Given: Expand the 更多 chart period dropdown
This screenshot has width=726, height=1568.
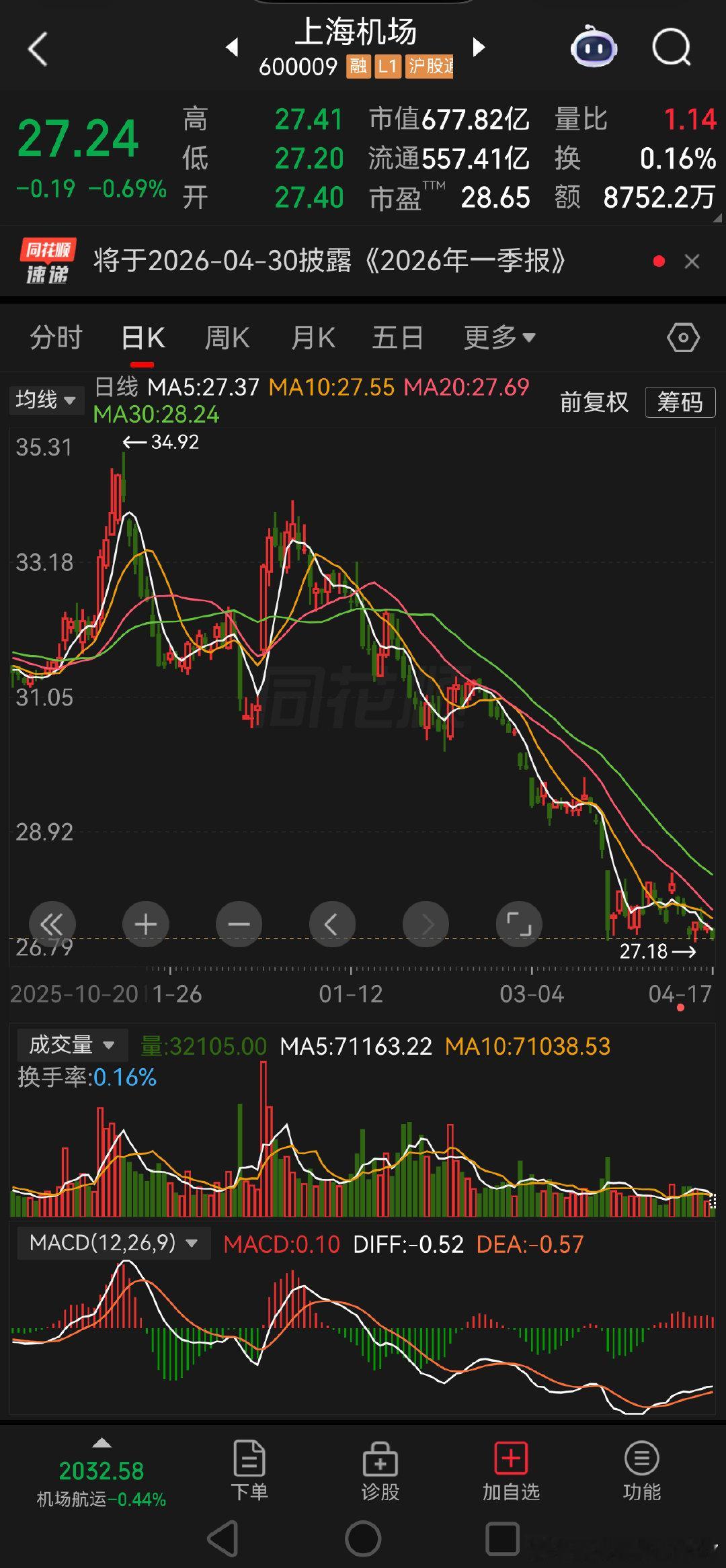Looking at the screenshot, I should click(499, 337).
